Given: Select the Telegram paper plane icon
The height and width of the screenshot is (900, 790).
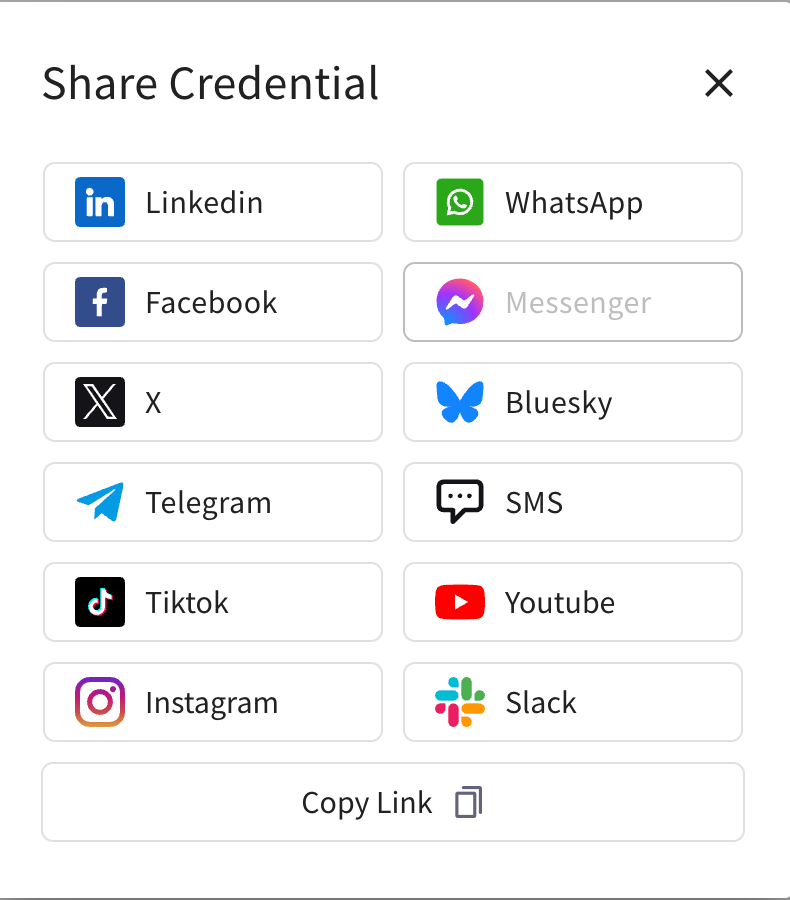Looking at the screenshot, I should pyautogui.click(x=99, y=502).
